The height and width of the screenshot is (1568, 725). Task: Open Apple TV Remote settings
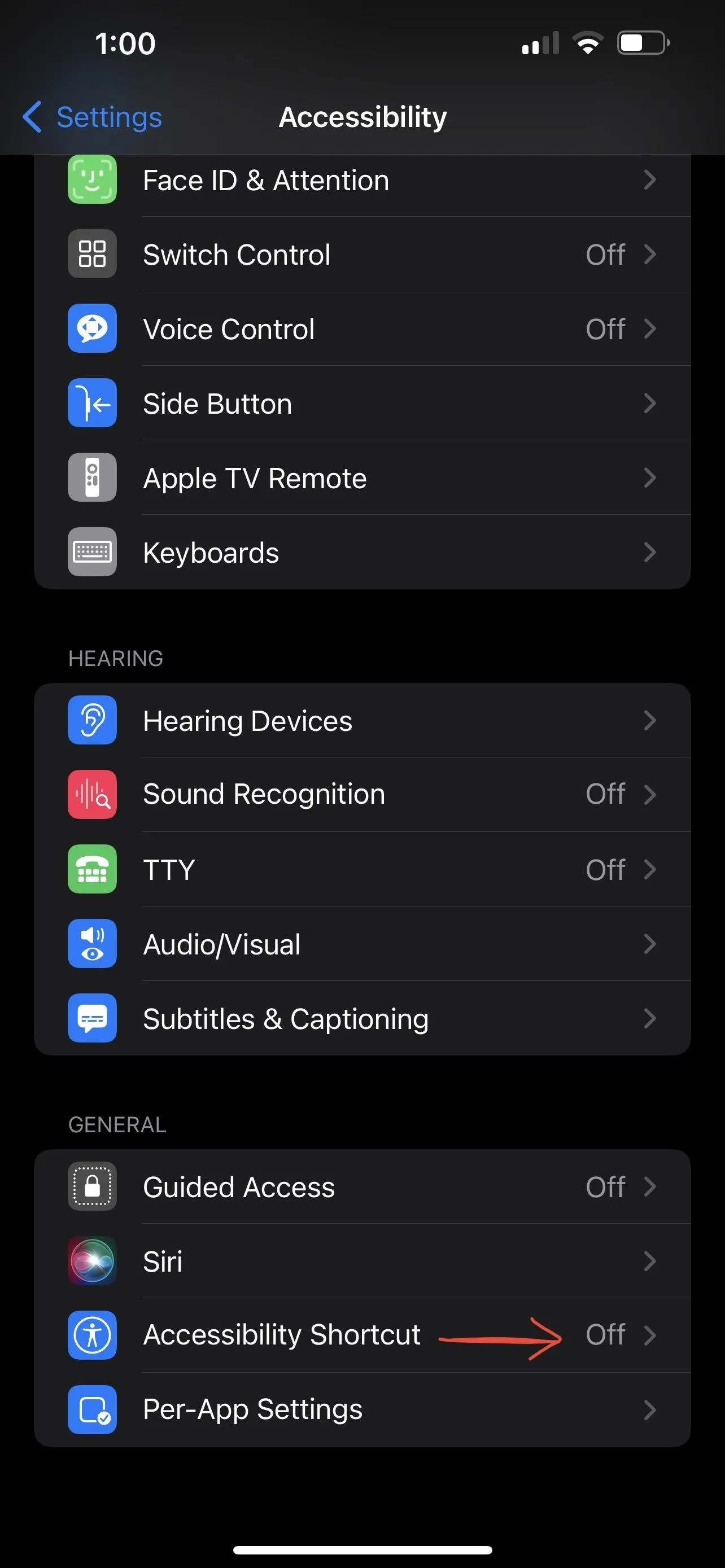coord(362,478)
